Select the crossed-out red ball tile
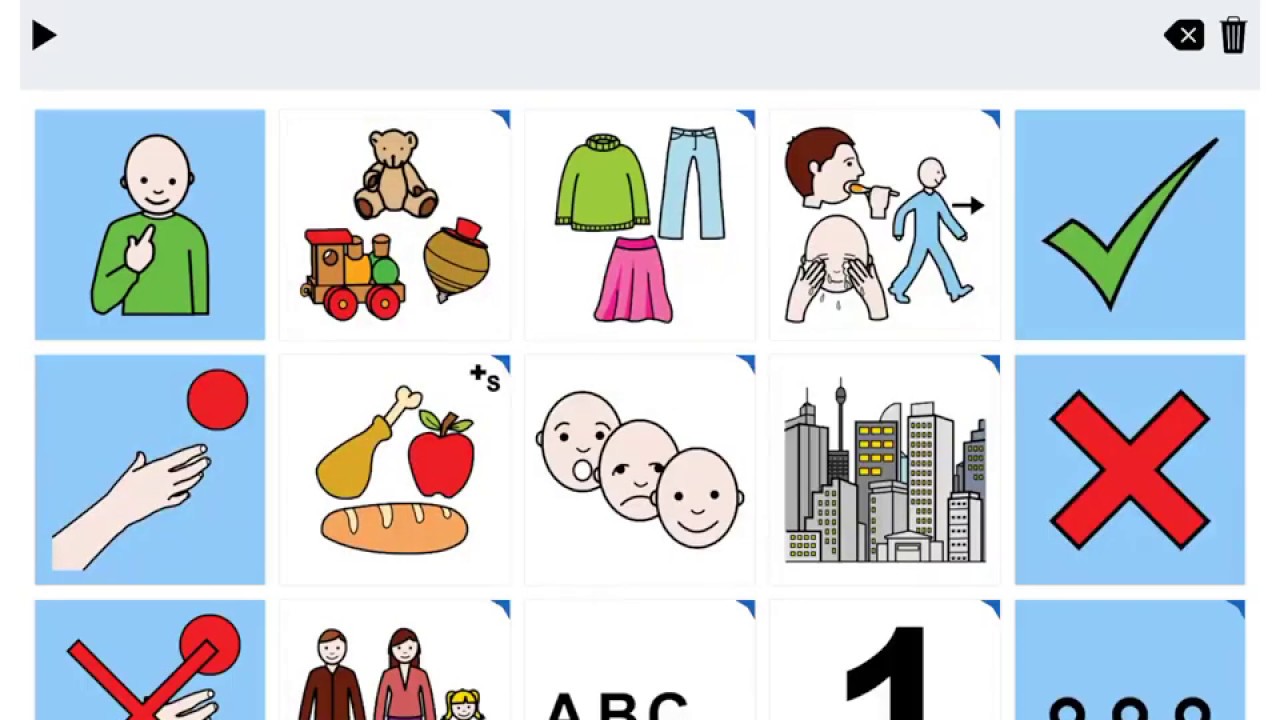The width and height of the screenshot is (1280, 720). 150,662
